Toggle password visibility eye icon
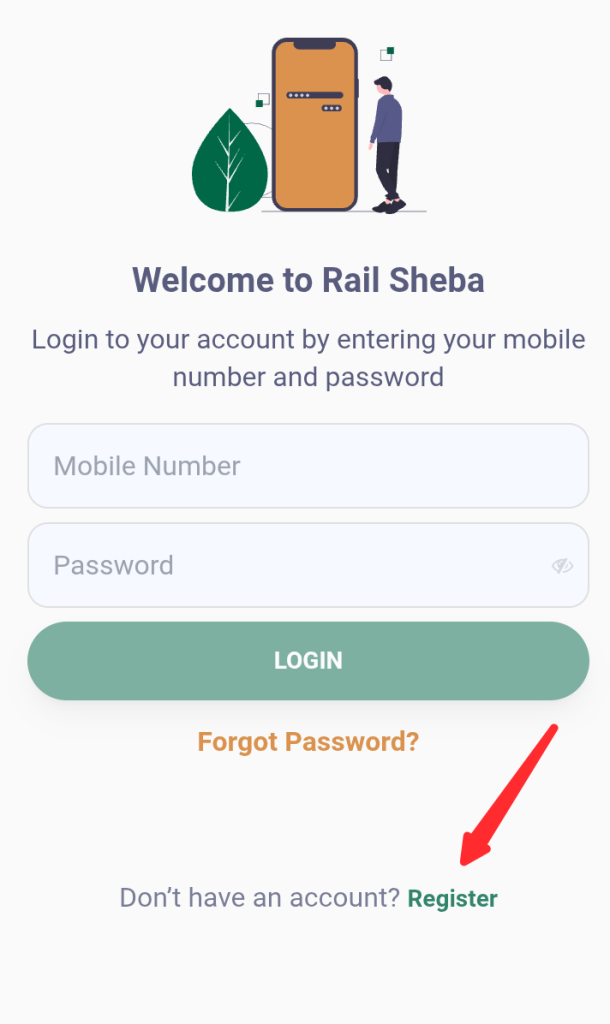Image resolution: width=610 pixels, height=1024 pixels. (x=562, y=566)
